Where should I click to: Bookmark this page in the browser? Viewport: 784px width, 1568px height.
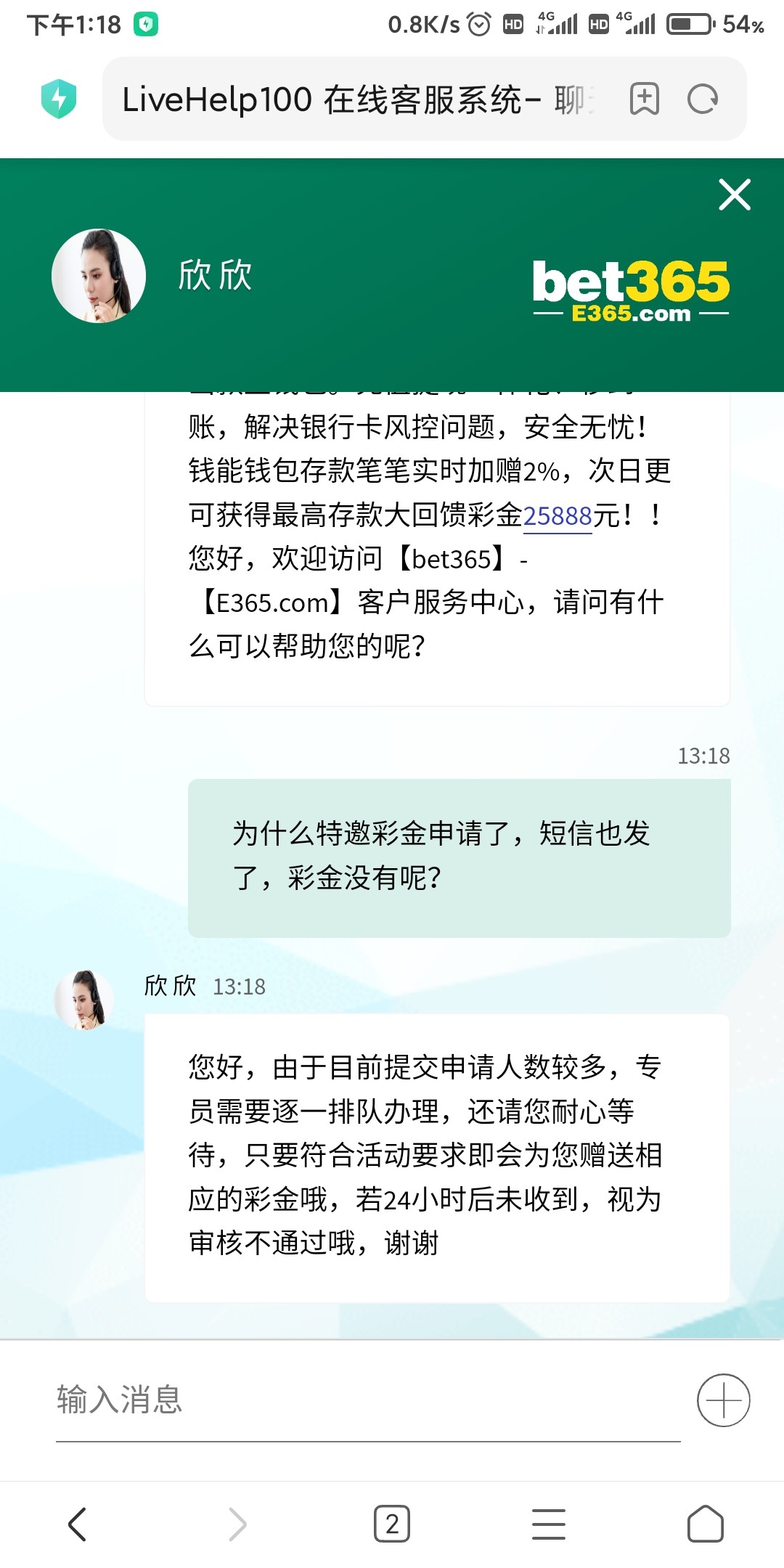click(x=644, y=99)
